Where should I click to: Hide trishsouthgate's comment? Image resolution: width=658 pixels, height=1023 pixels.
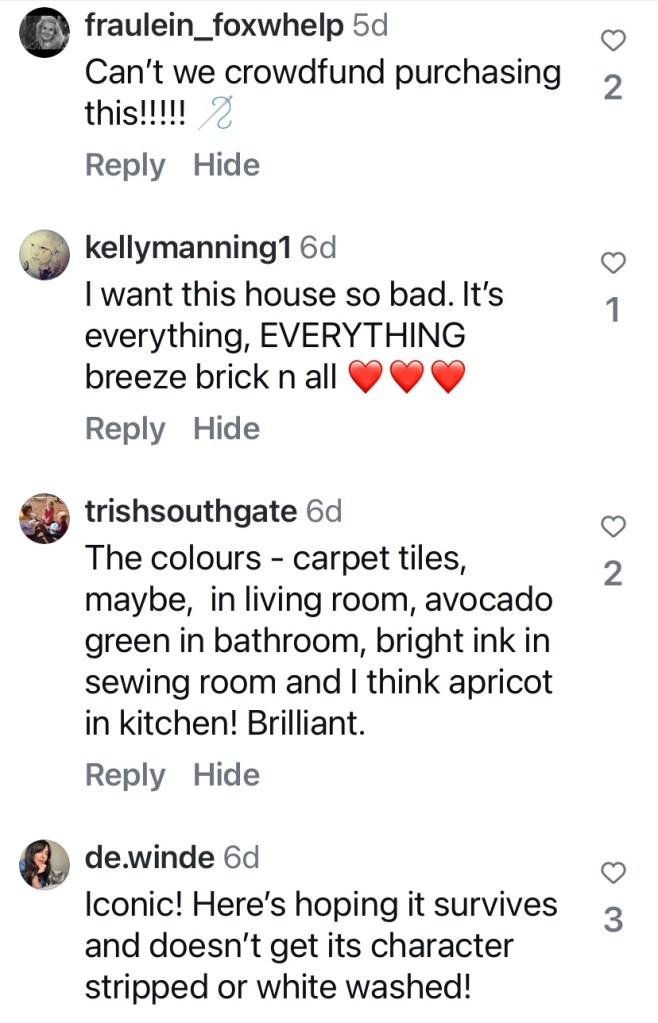pyautogui.click(x=226, y=775)
